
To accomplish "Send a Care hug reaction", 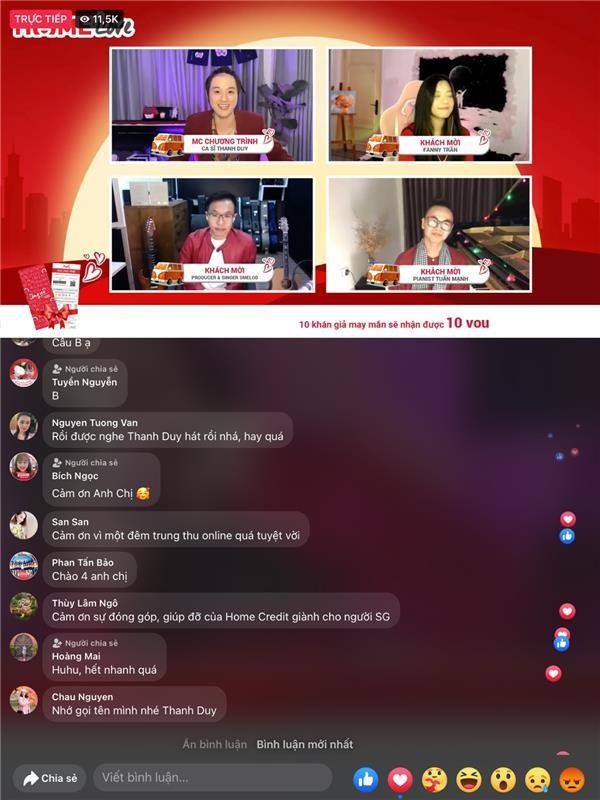I will [434, 778].
